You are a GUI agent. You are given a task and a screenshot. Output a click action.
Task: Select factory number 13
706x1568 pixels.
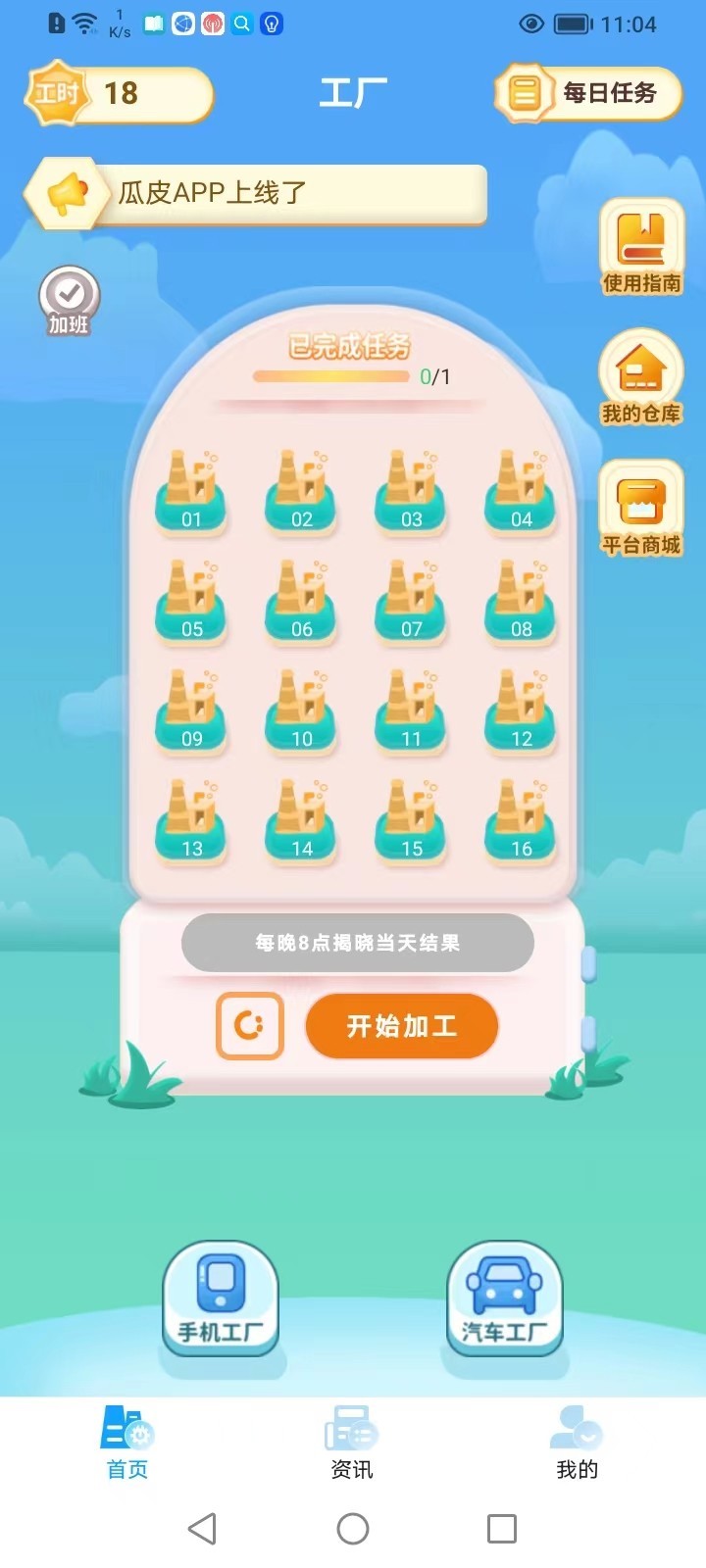coord(191,821)
